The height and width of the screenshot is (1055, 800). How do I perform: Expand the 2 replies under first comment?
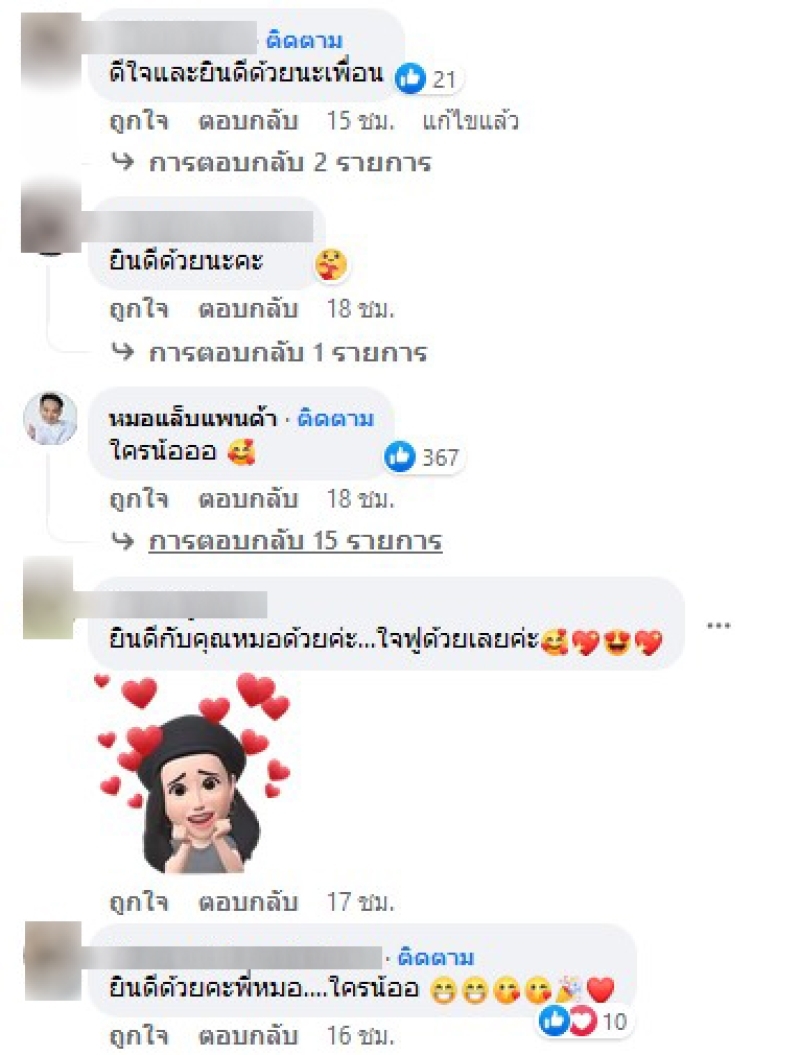(x=289, y=162)
